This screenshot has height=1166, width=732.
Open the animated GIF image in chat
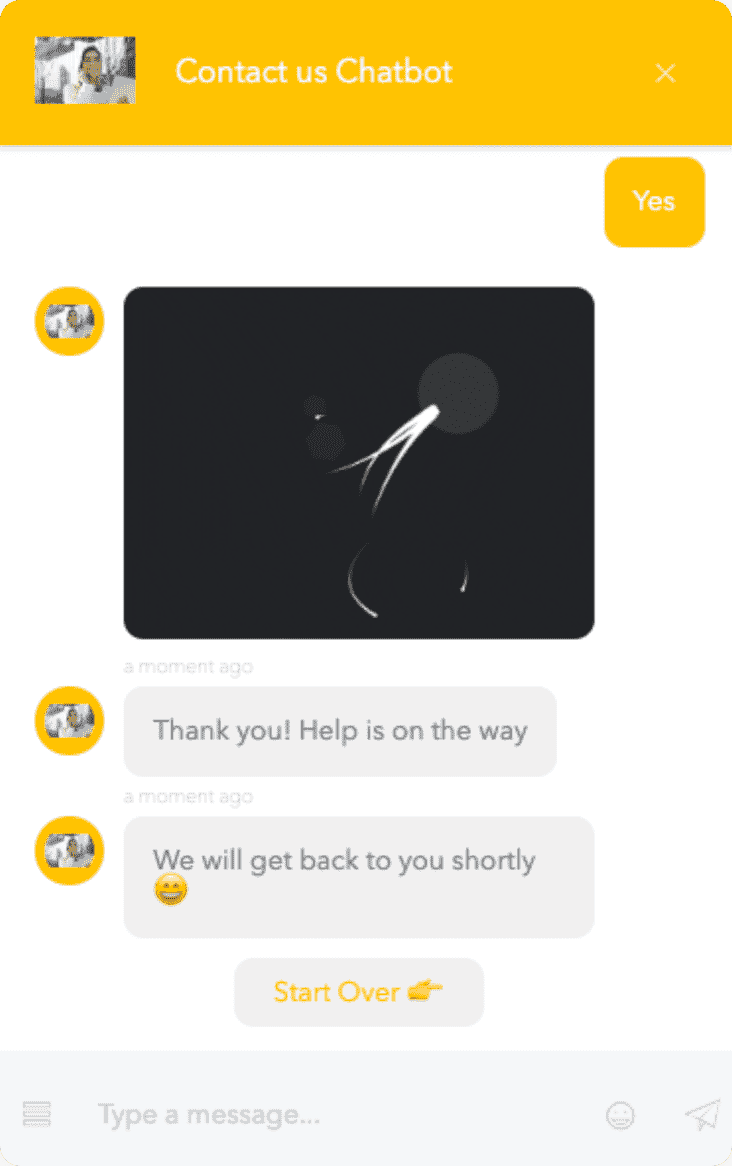pos(358,462)
